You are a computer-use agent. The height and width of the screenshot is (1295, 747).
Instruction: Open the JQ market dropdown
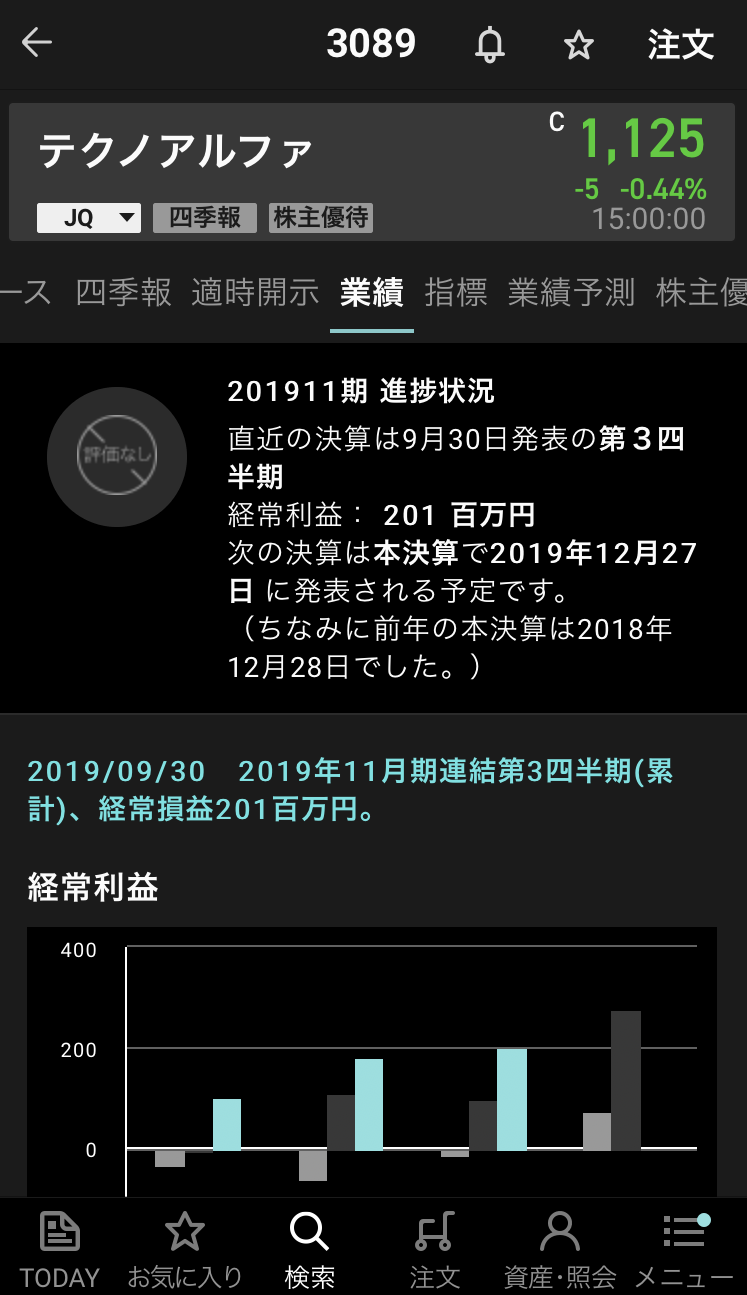point(89,218)
